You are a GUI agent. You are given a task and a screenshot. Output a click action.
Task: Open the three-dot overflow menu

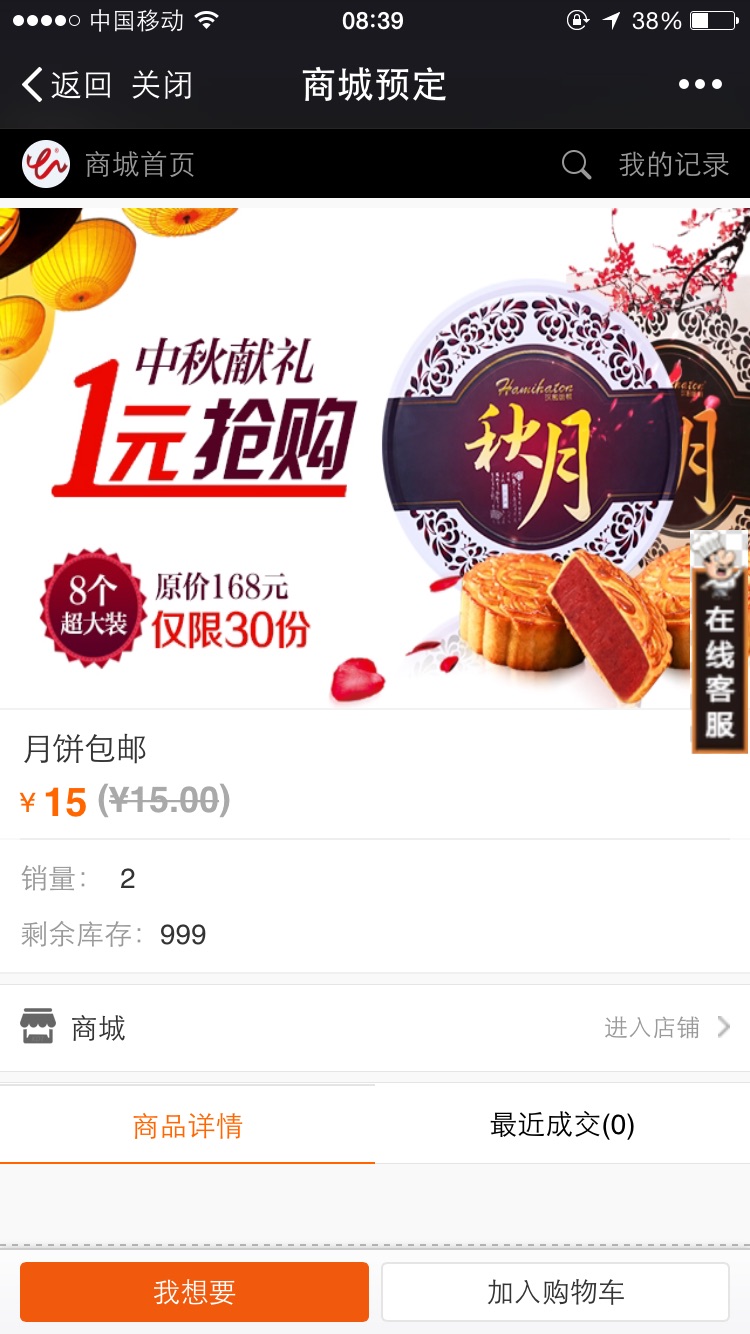pos(700,85)
